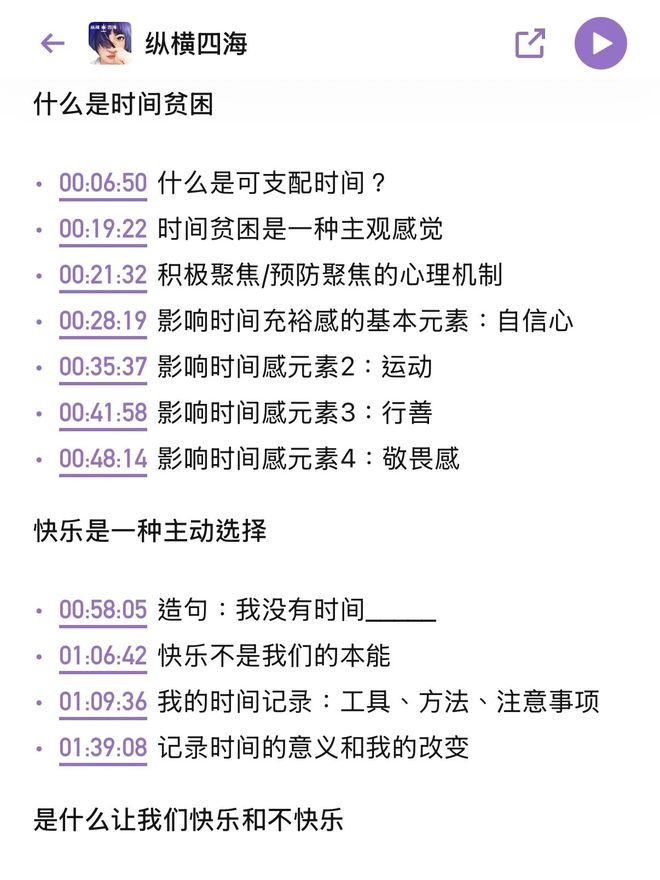Jump to timestamp 01:09:36
660x880 pixels.
pos(103,702)
